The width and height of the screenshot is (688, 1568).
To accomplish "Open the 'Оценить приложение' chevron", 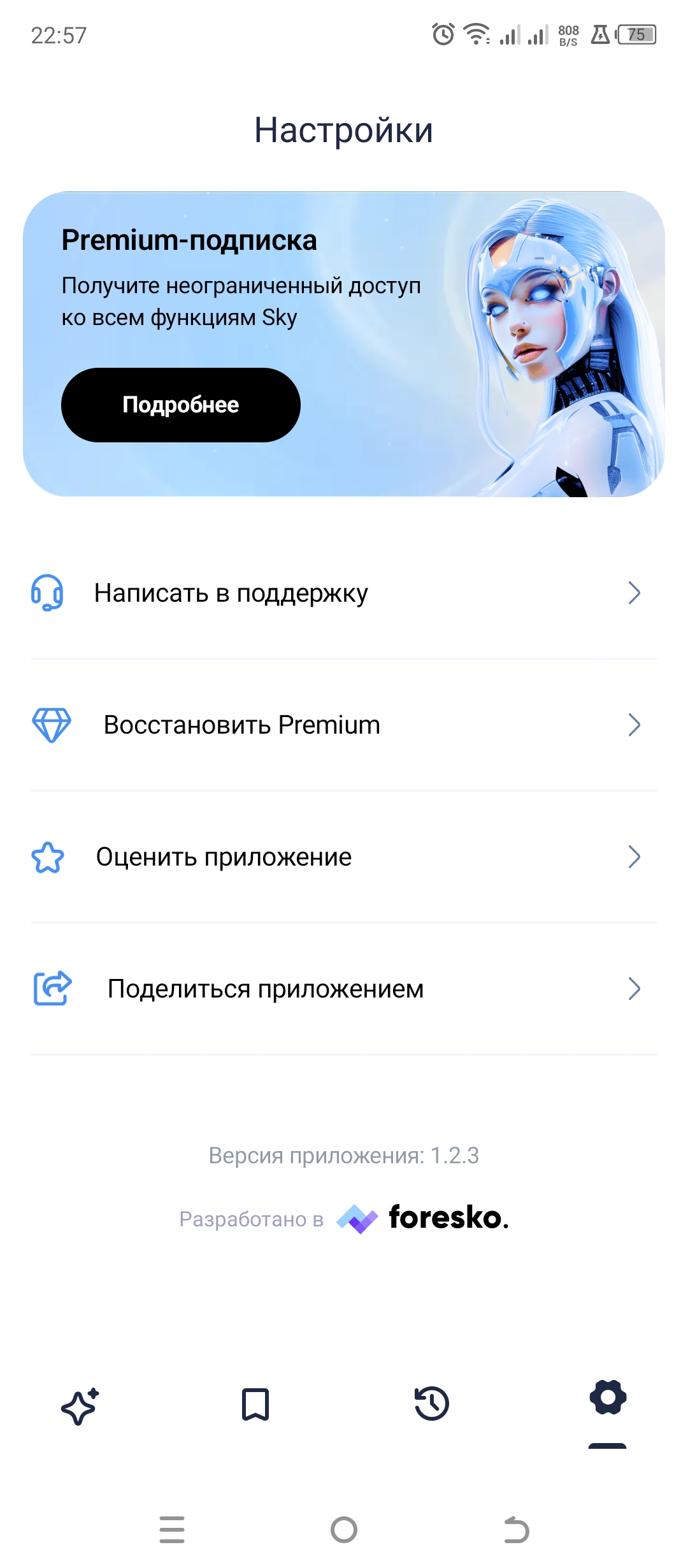I will (x=634, y=857).
